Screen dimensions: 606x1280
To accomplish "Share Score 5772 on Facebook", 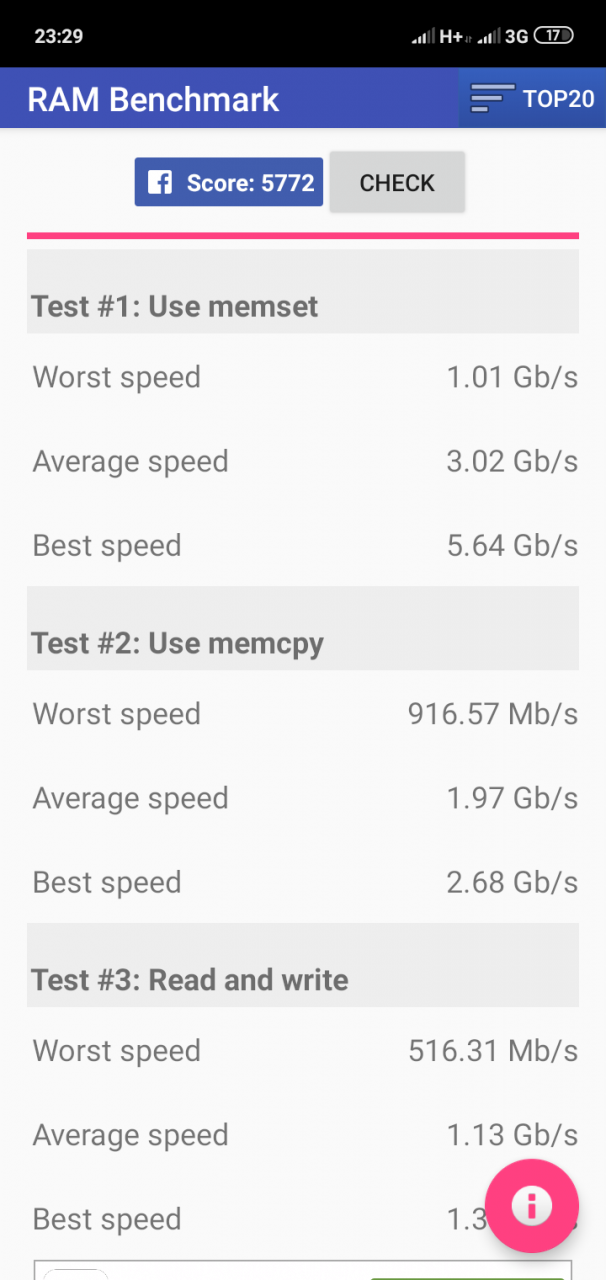I will [x=229, y=182].
